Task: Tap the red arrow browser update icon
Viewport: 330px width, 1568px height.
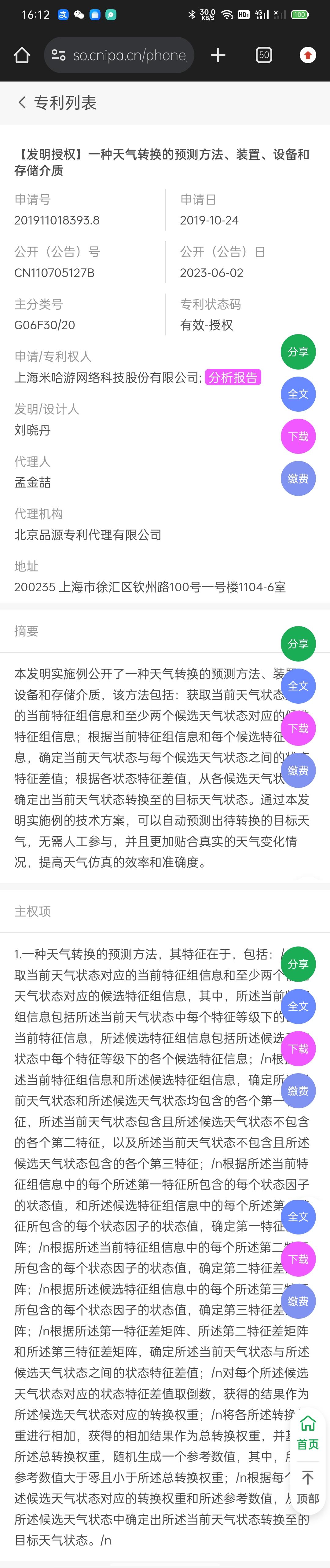Action: coord(308,55)
